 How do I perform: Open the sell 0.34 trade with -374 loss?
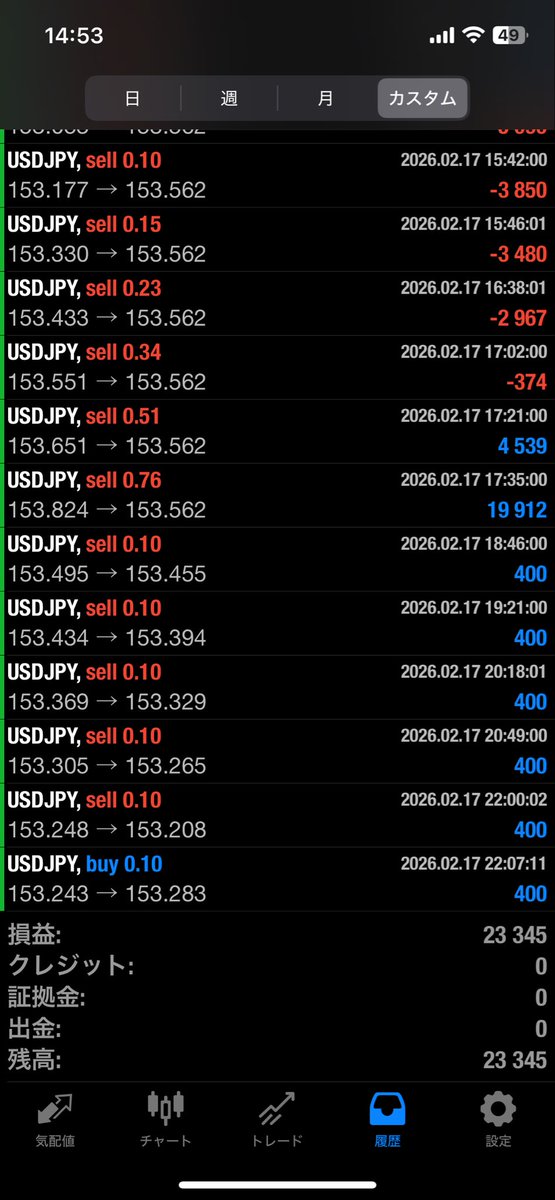click(x=277, y=368)
